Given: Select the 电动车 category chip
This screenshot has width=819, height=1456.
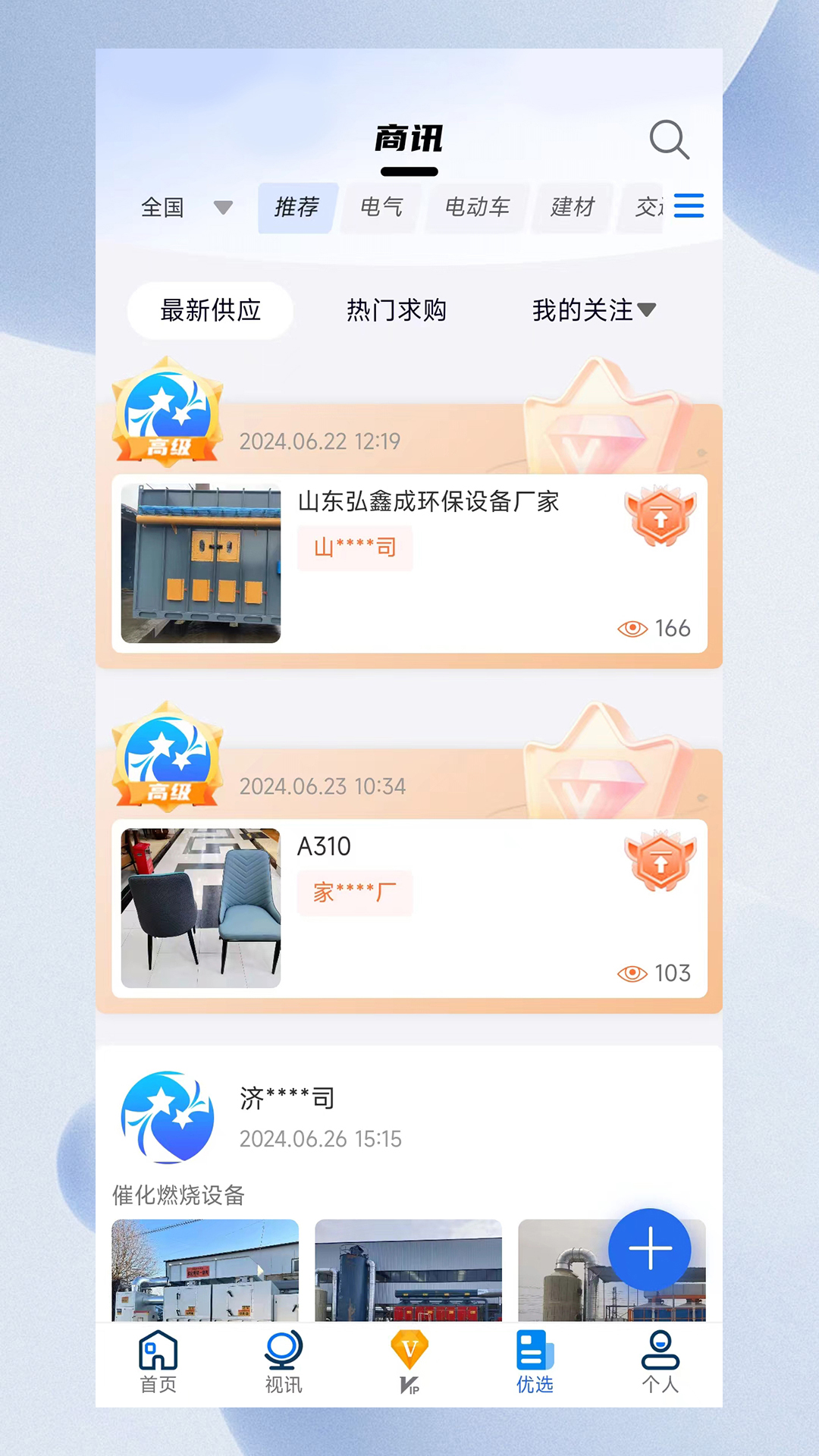Looking at the screenshot, I should (x=477, y=207).
